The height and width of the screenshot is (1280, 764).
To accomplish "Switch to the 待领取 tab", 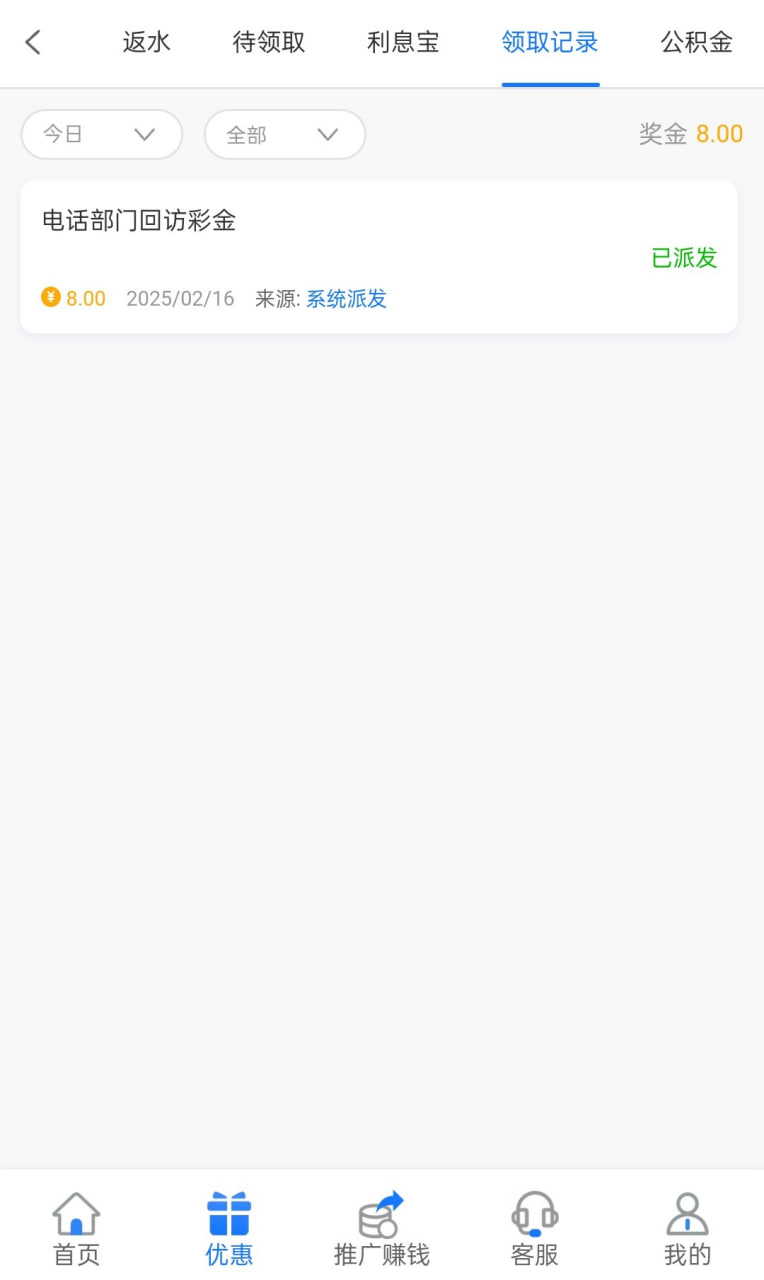I will pyautogui.click(x=269, y=42).
